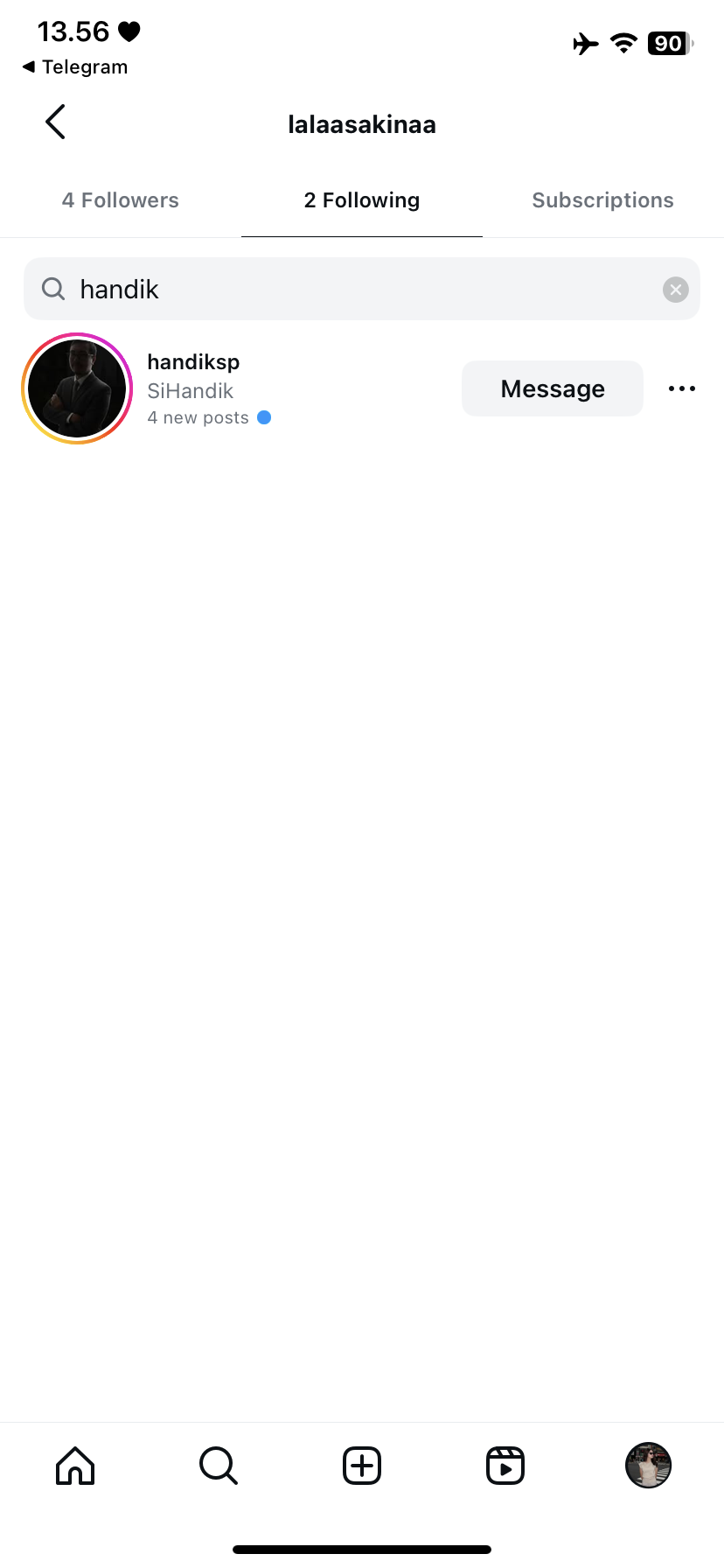Viewport: 724px width, 1568px height.
Task: Create a new post
Action: pos(362,1465)
